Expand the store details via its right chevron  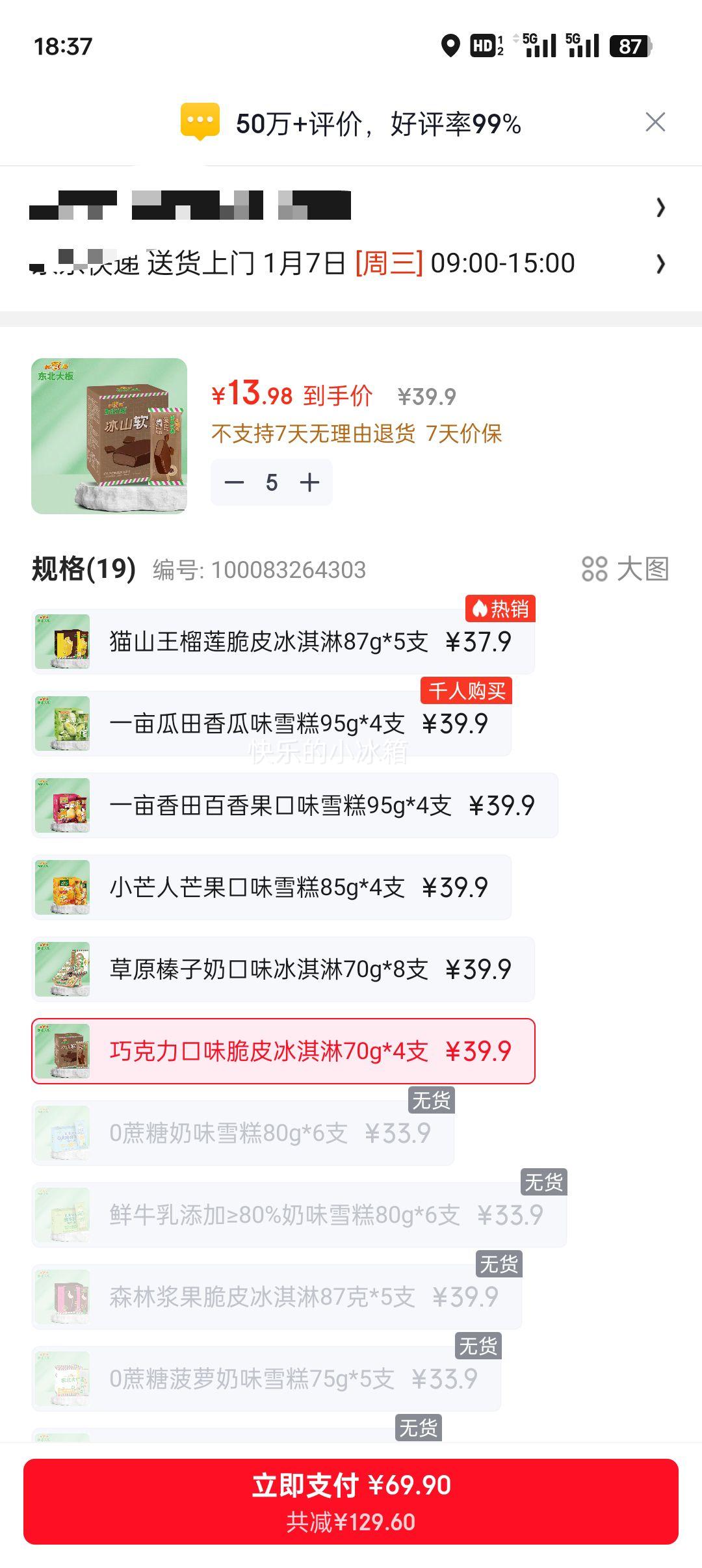(x=661, y=207)
